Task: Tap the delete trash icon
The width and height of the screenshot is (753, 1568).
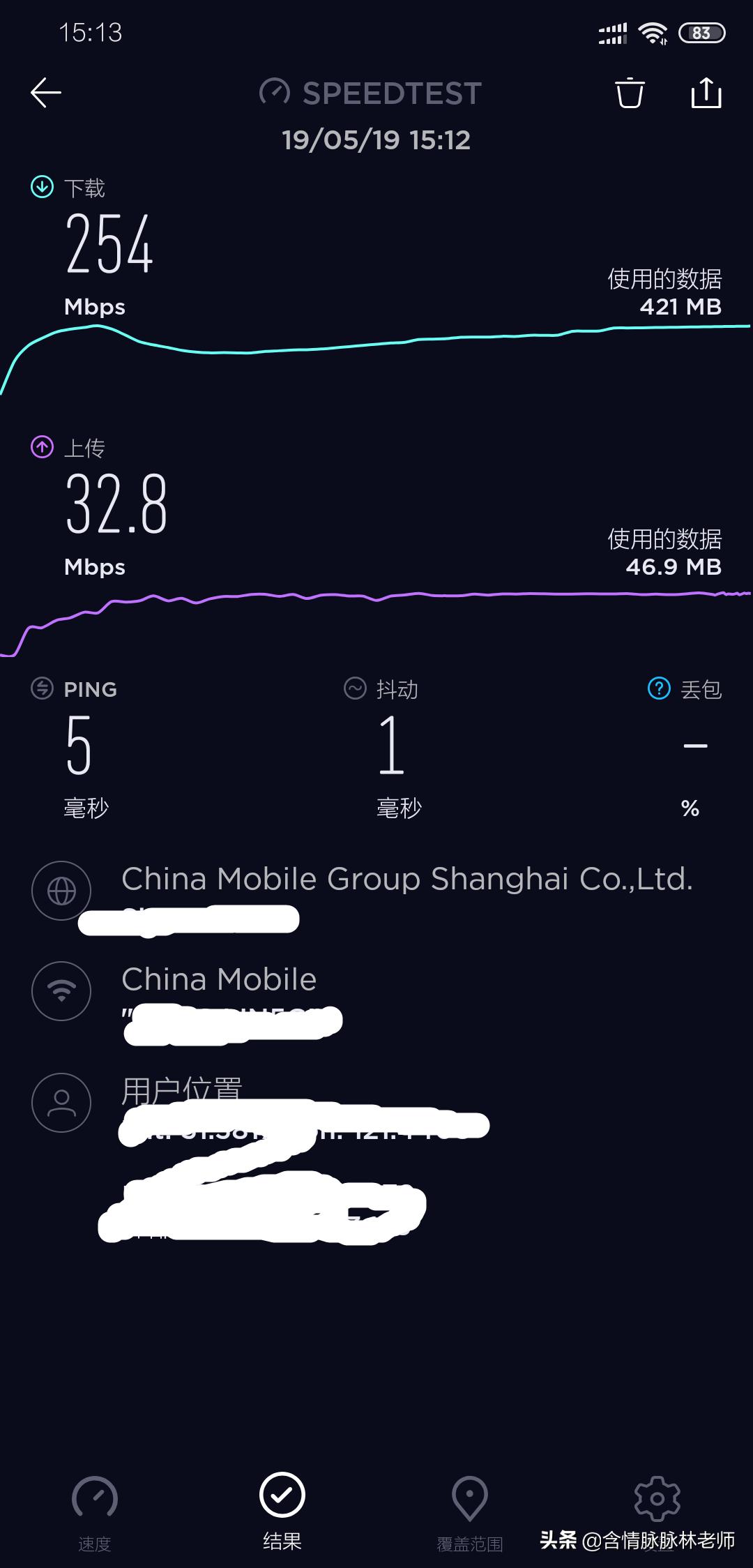Action: click(x=630, y=93)
